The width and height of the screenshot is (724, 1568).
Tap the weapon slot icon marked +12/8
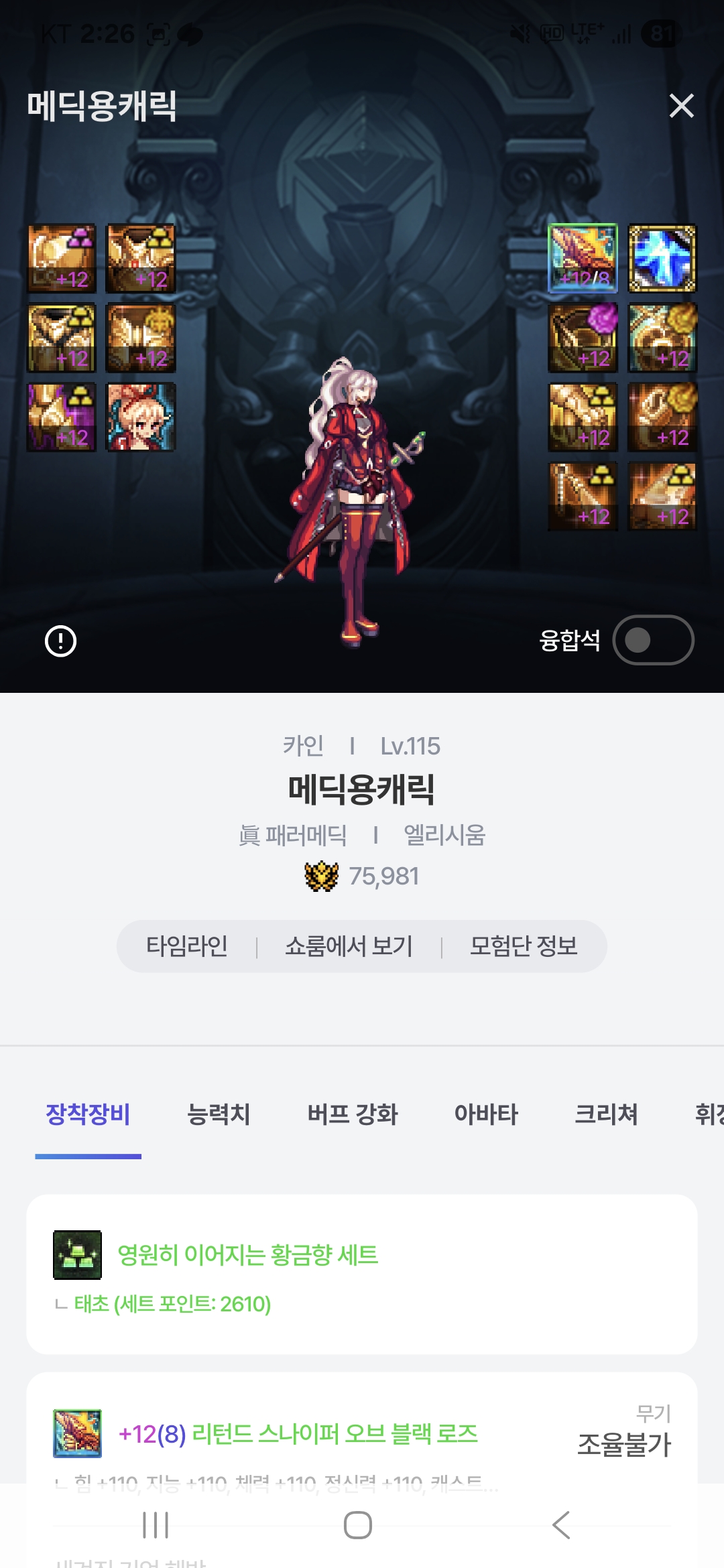(583, 259)
